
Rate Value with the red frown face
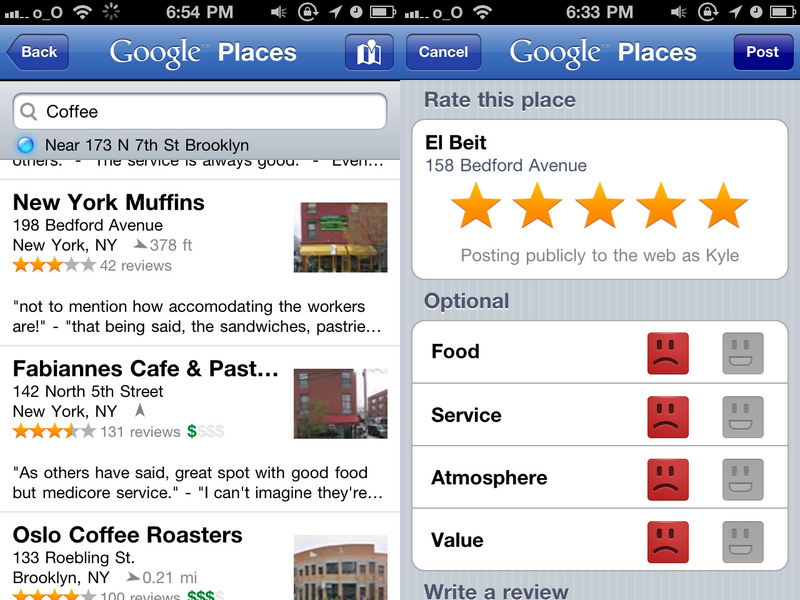point(668,540)
